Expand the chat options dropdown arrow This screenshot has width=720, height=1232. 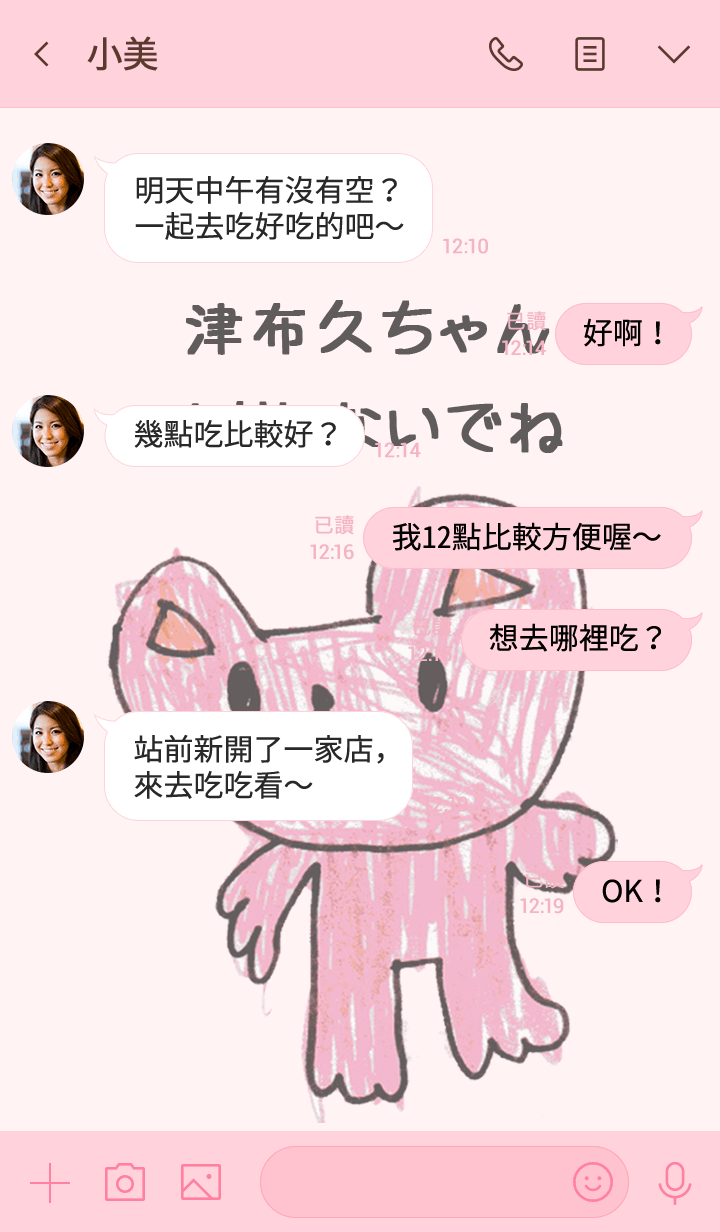pyautogui.click(x=674, y=54)
